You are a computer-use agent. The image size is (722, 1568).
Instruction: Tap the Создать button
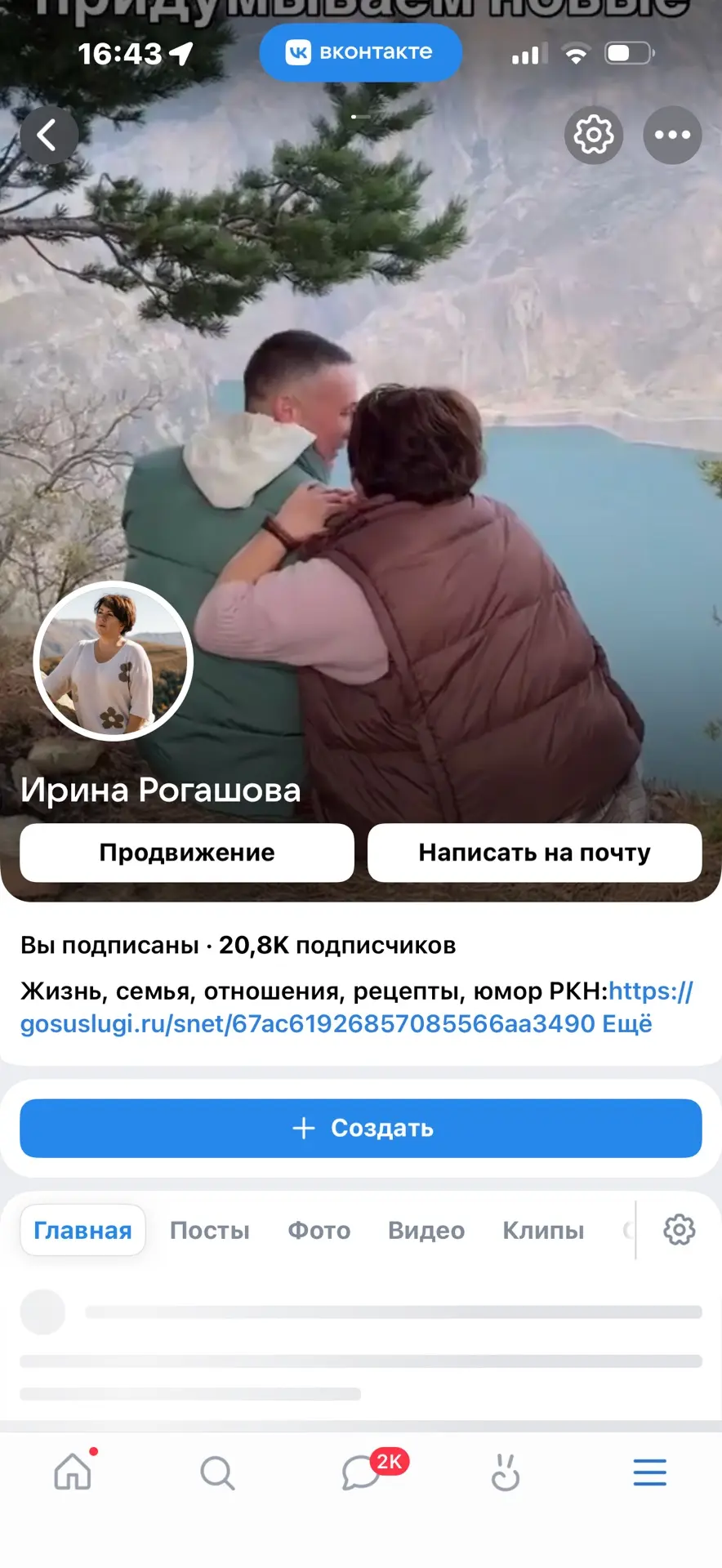(361, 1128)
